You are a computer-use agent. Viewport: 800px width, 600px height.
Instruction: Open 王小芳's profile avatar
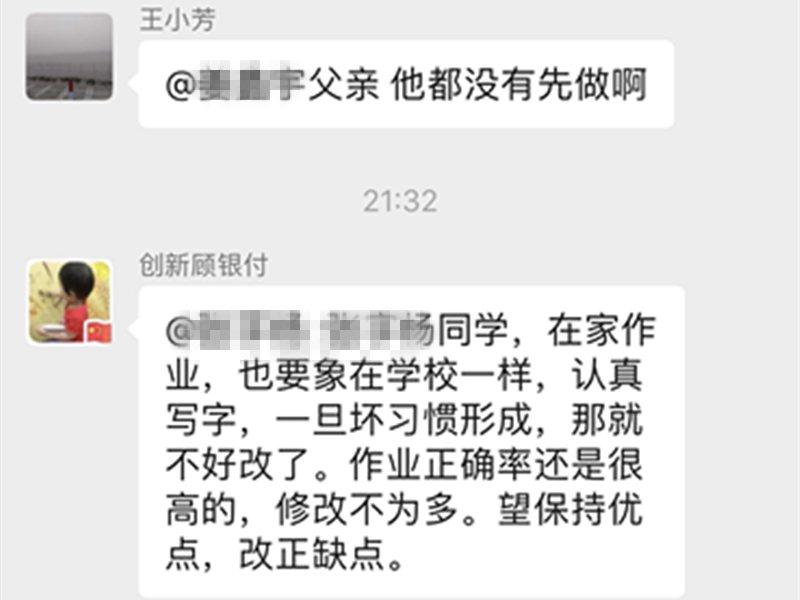click(69, 56)
